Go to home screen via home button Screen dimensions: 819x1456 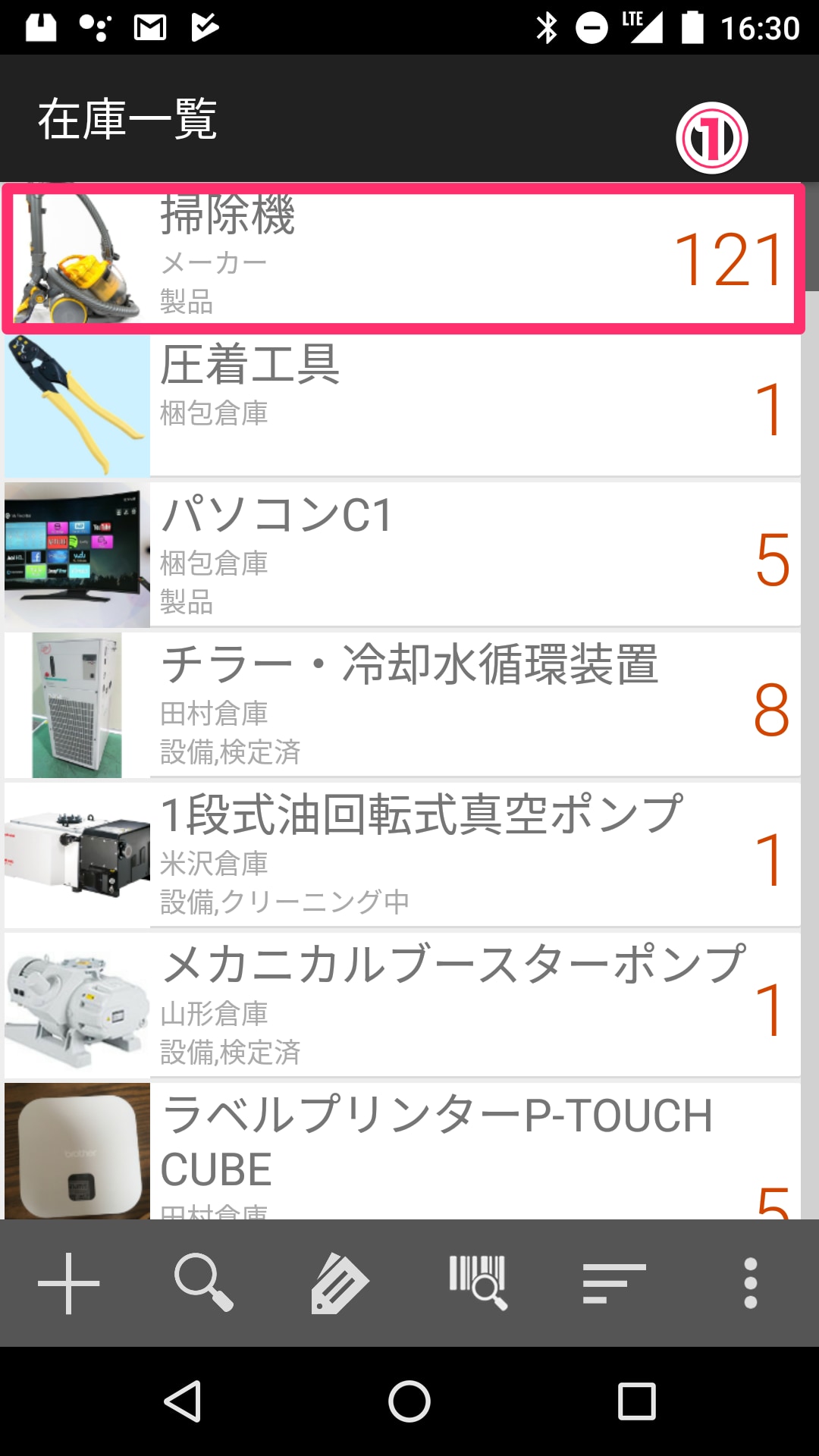(409, 1401)
